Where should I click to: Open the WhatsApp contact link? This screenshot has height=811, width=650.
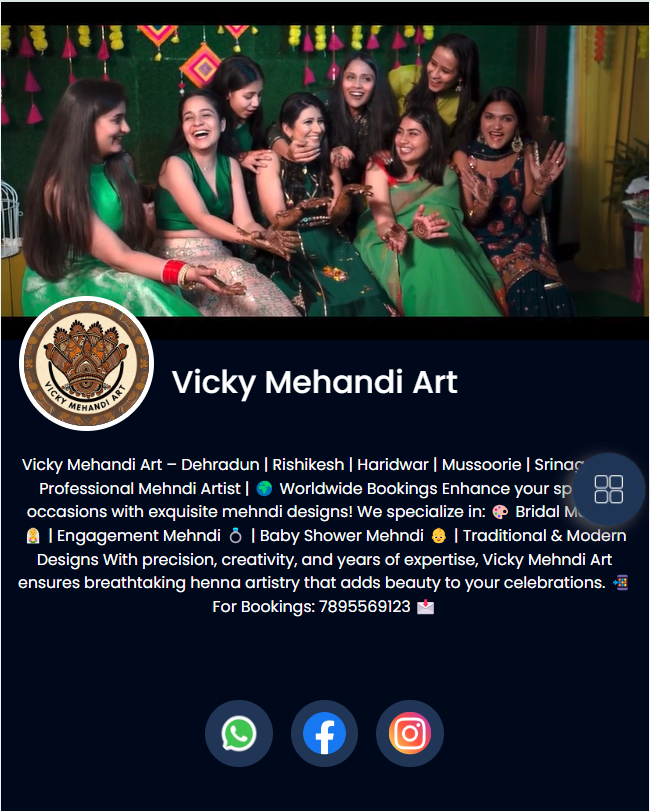coord(239,734)
